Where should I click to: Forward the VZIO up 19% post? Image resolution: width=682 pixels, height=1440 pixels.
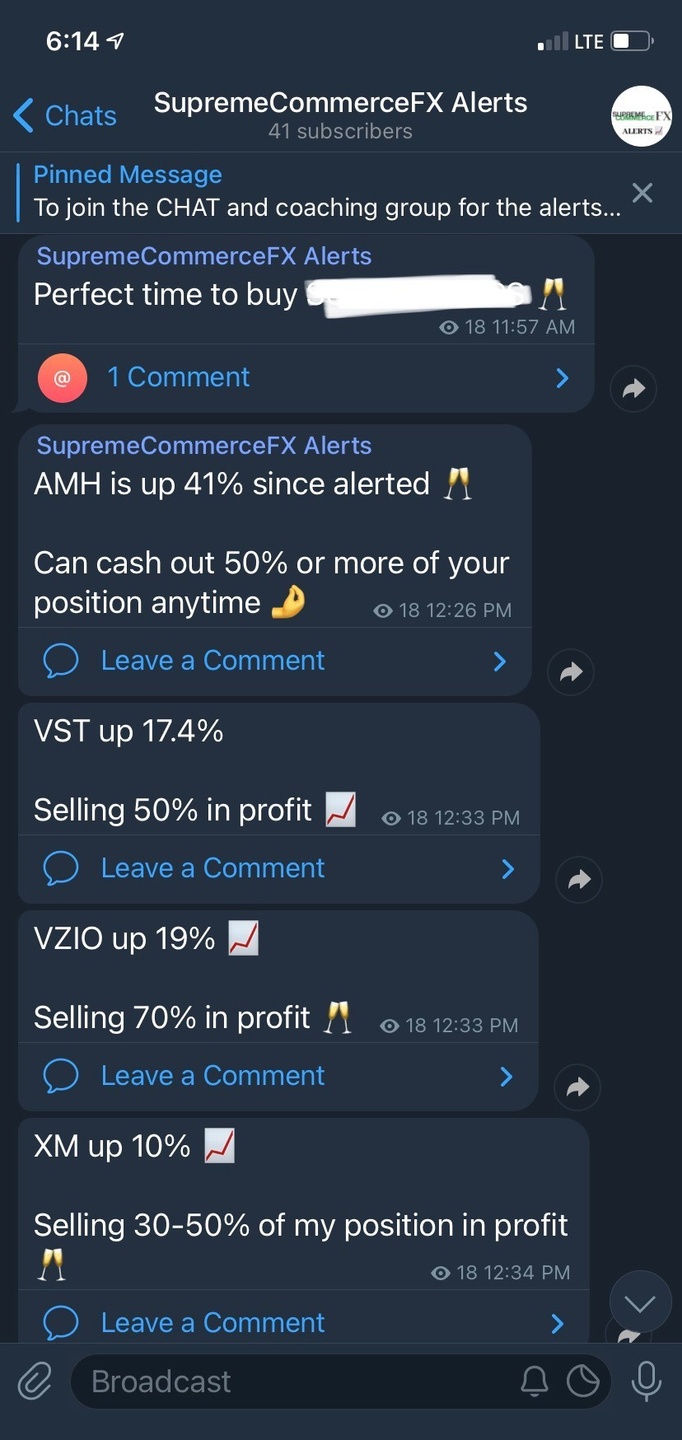(x=578, y=1087)
